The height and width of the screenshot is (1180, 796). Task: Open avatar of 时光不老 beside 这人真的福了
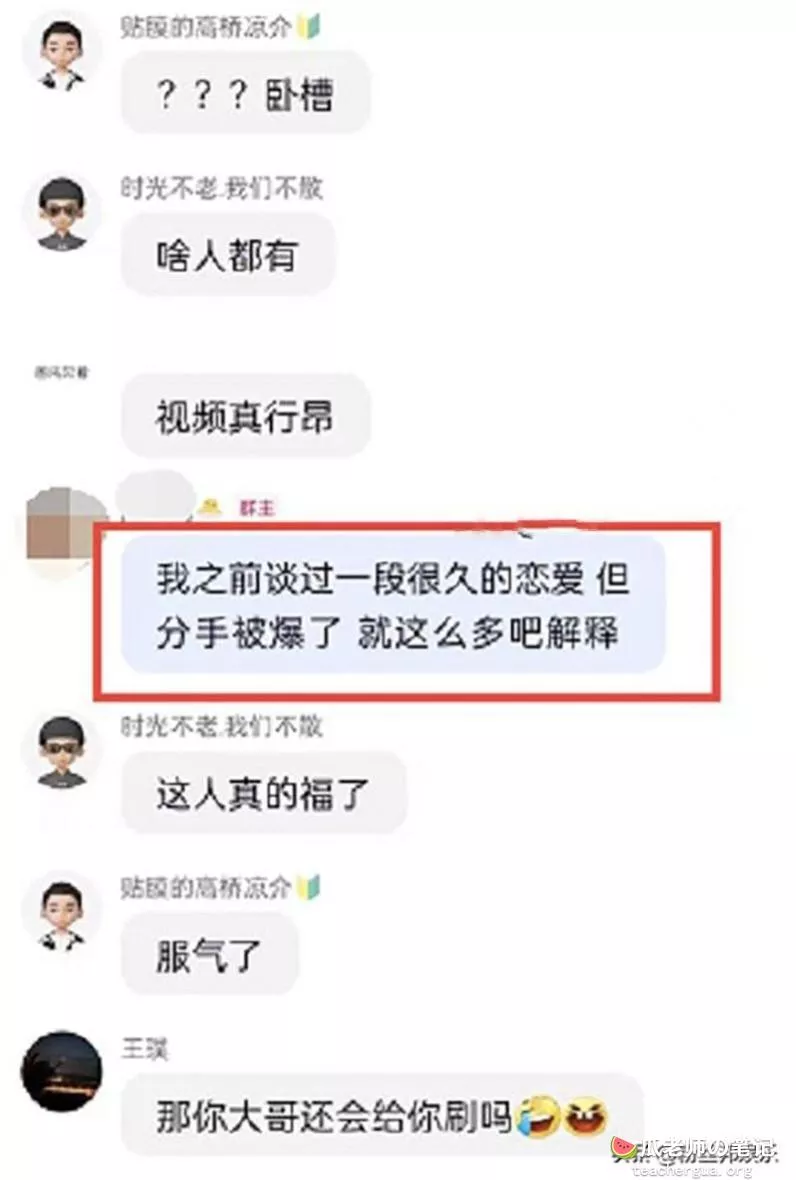coord(62,752)
